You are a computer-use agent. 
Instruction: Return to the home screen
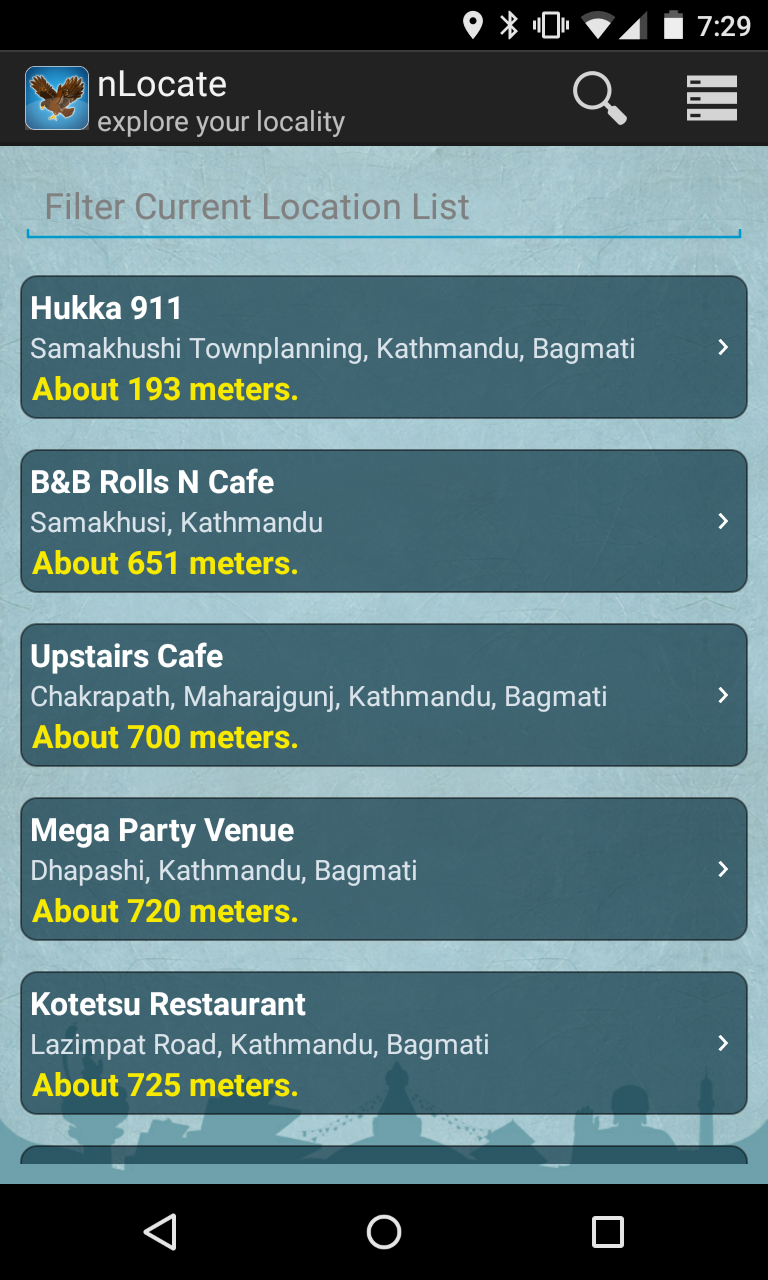(384, 1232)
